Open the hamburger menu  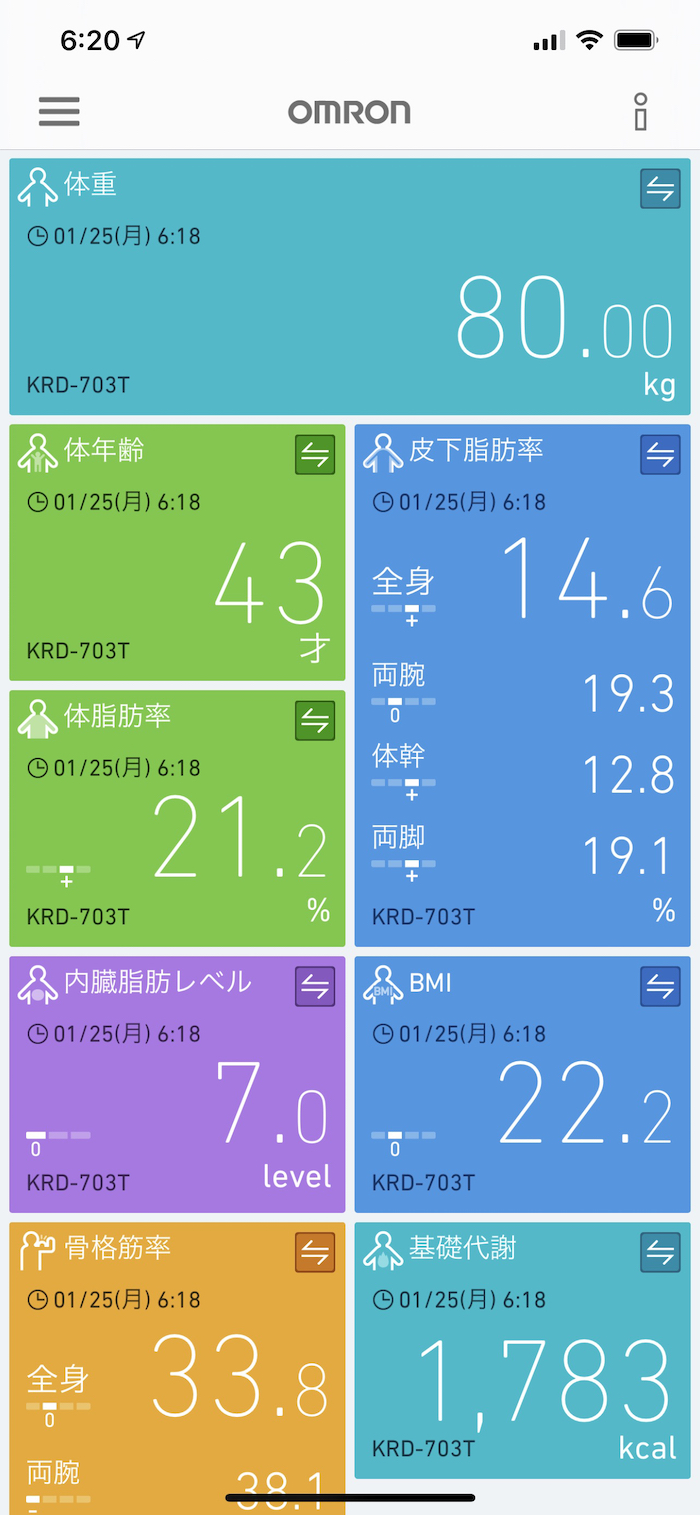pyautogui.click(x=59, y=111)
